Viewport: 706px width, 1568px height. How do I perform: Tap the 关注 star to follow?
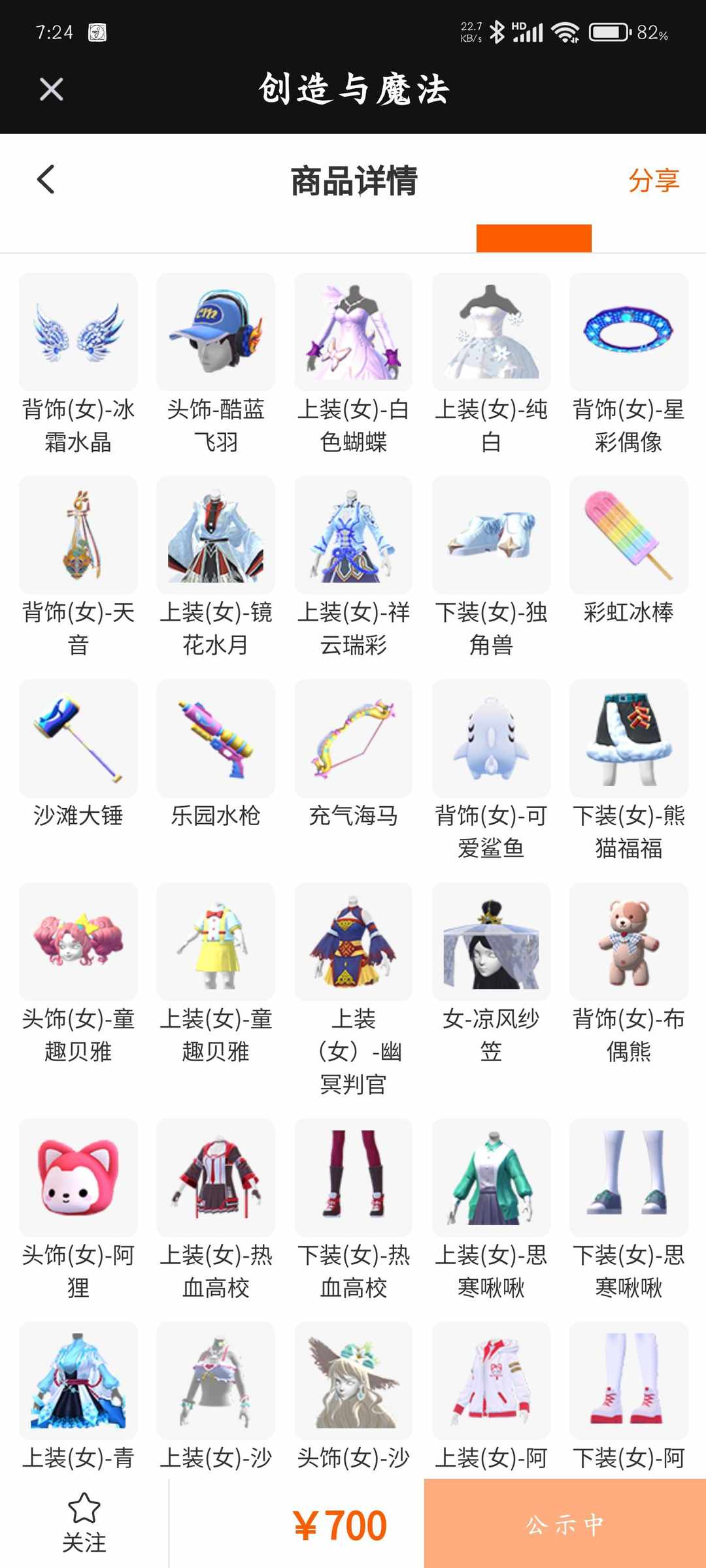click(84, 1522)
